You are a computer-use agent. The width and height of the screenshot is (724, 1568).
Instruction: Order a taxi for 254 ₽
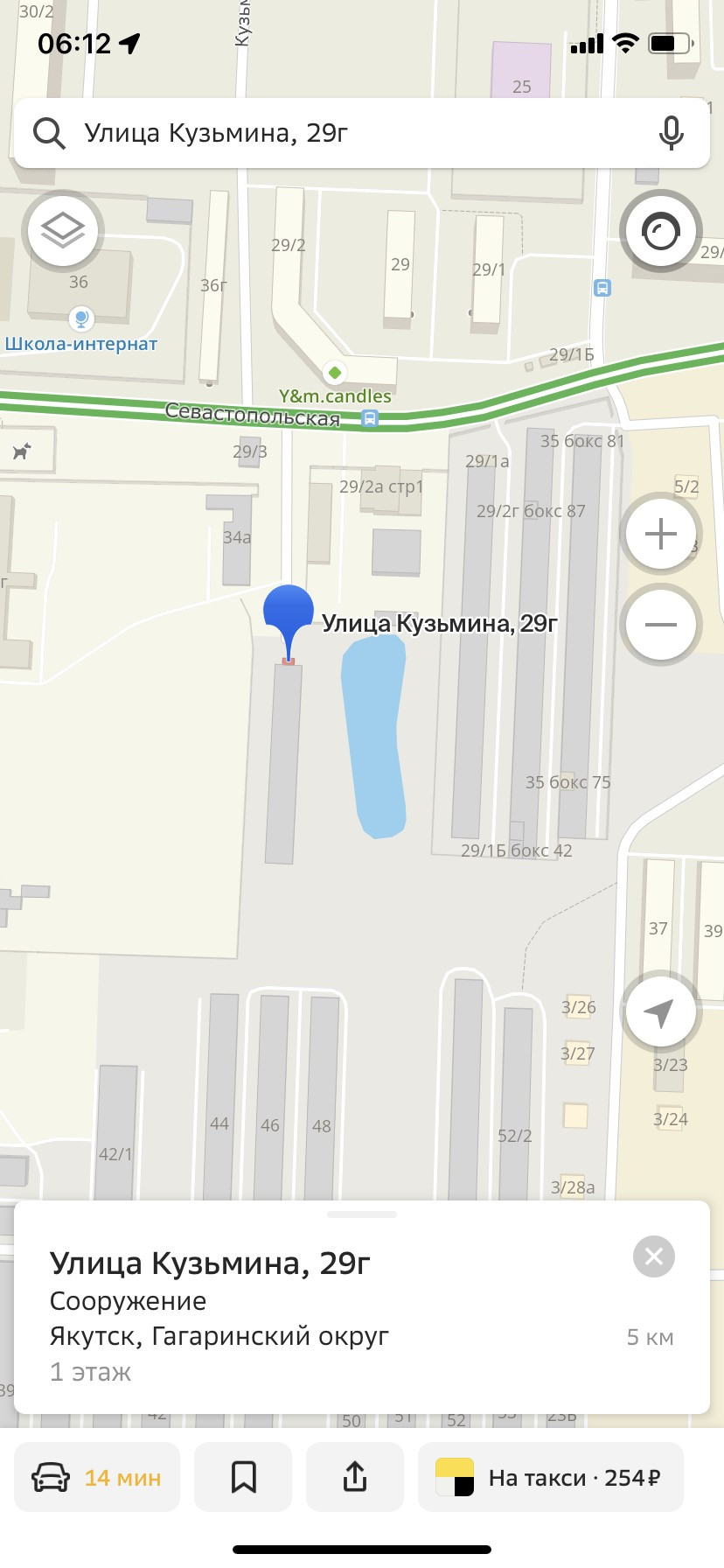550,1478
